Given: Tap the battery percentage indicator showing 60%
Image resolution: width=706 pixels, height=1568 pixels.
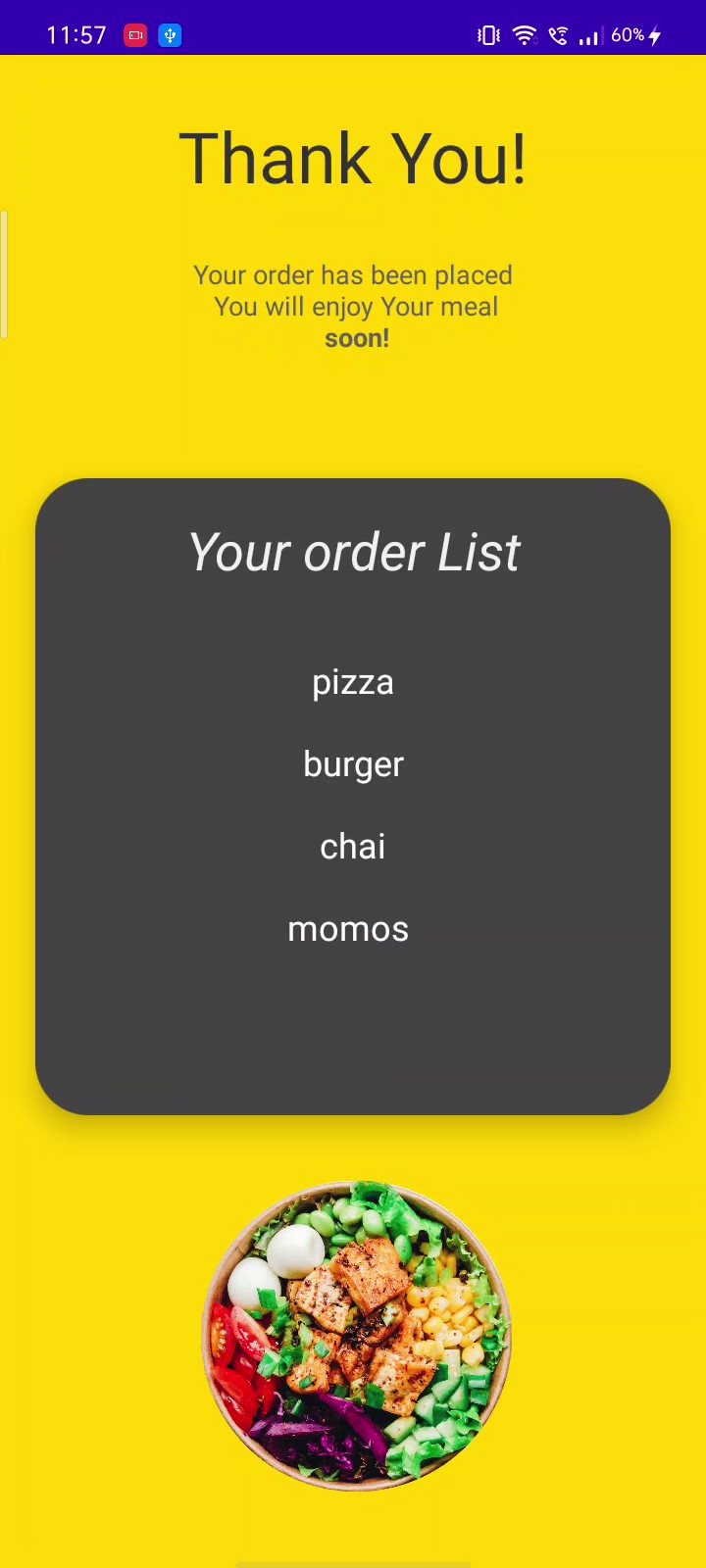Looking at the screenshot, I should coord(628,34).
